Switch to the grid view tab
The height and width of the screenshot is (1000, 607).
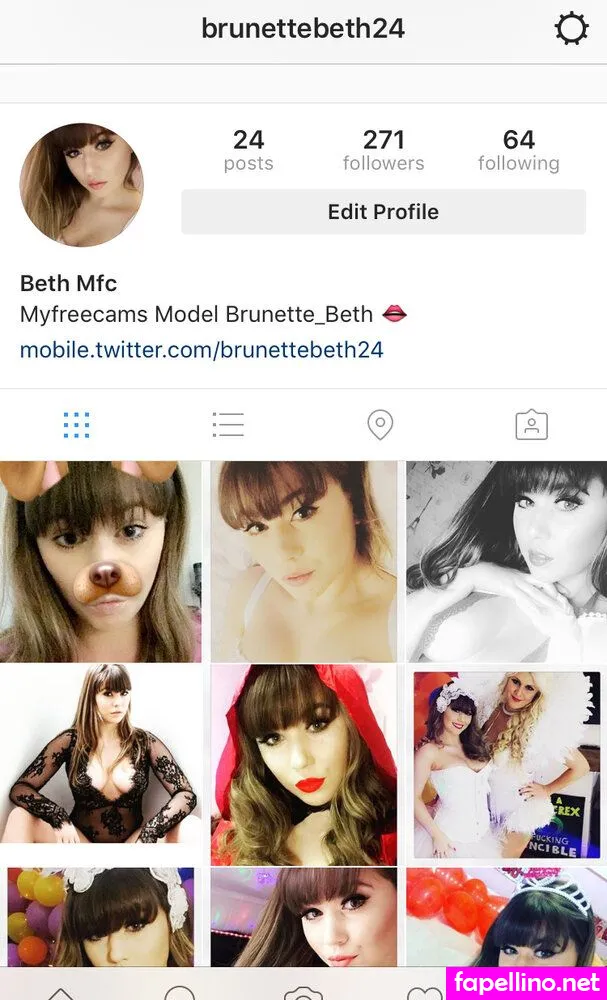[x=76, y=425]
